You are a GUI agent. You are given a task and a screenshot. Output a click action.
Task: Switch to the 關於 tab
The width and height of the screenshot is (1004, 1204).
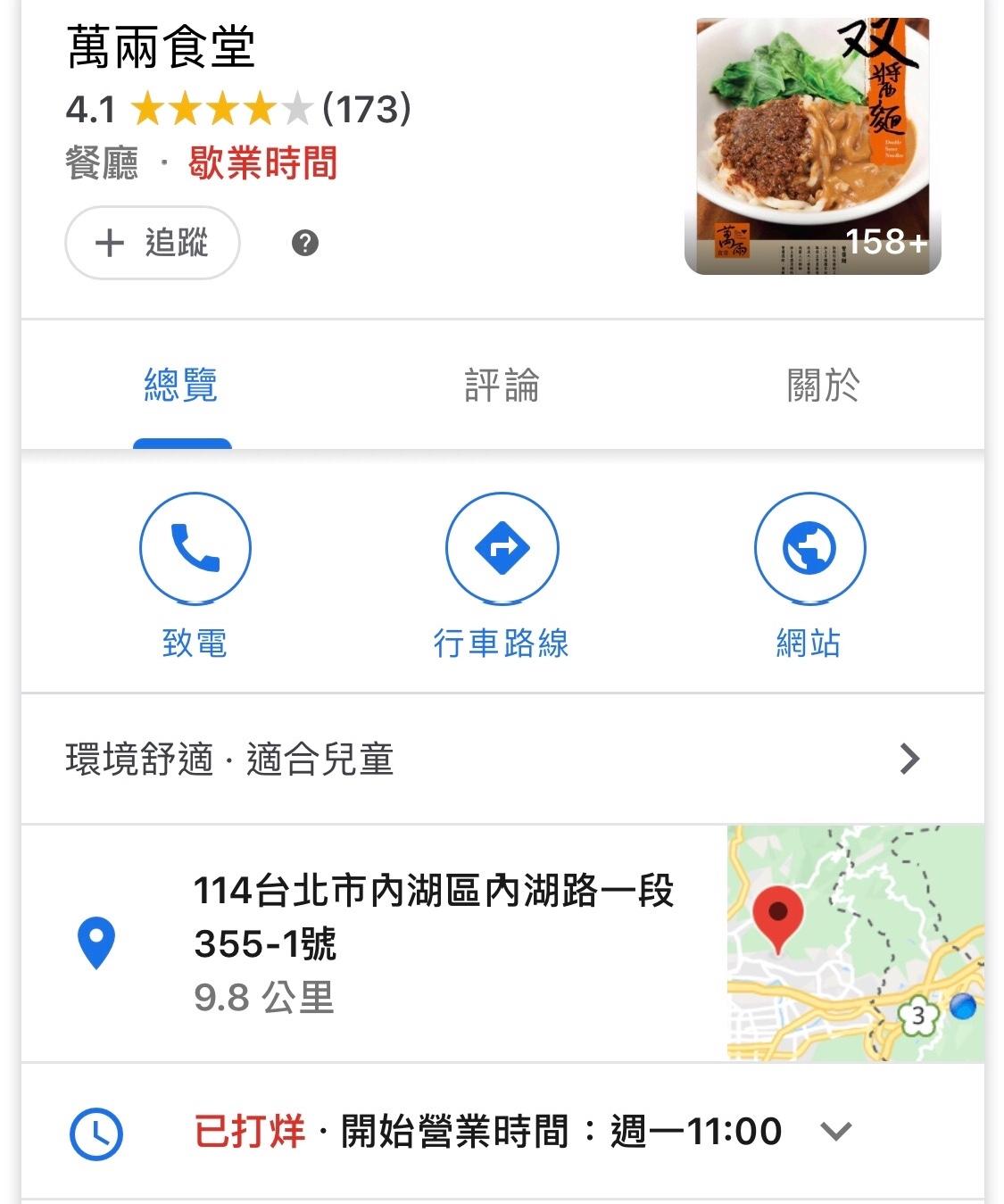coord(823,386)
